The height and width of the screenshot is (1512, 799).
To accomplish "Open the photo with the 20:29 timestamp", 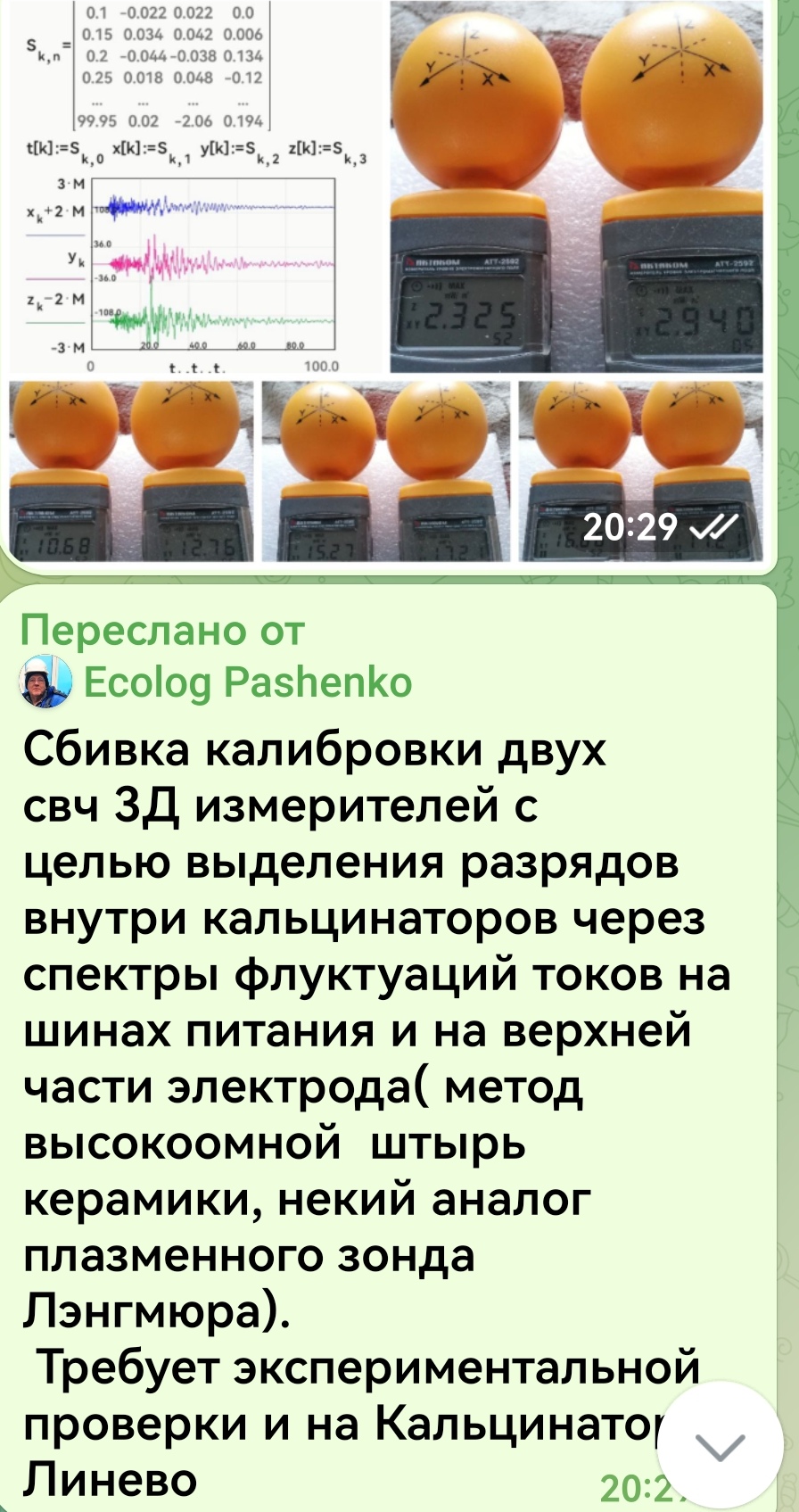I will pyautogui.click(x=640, y=471).
